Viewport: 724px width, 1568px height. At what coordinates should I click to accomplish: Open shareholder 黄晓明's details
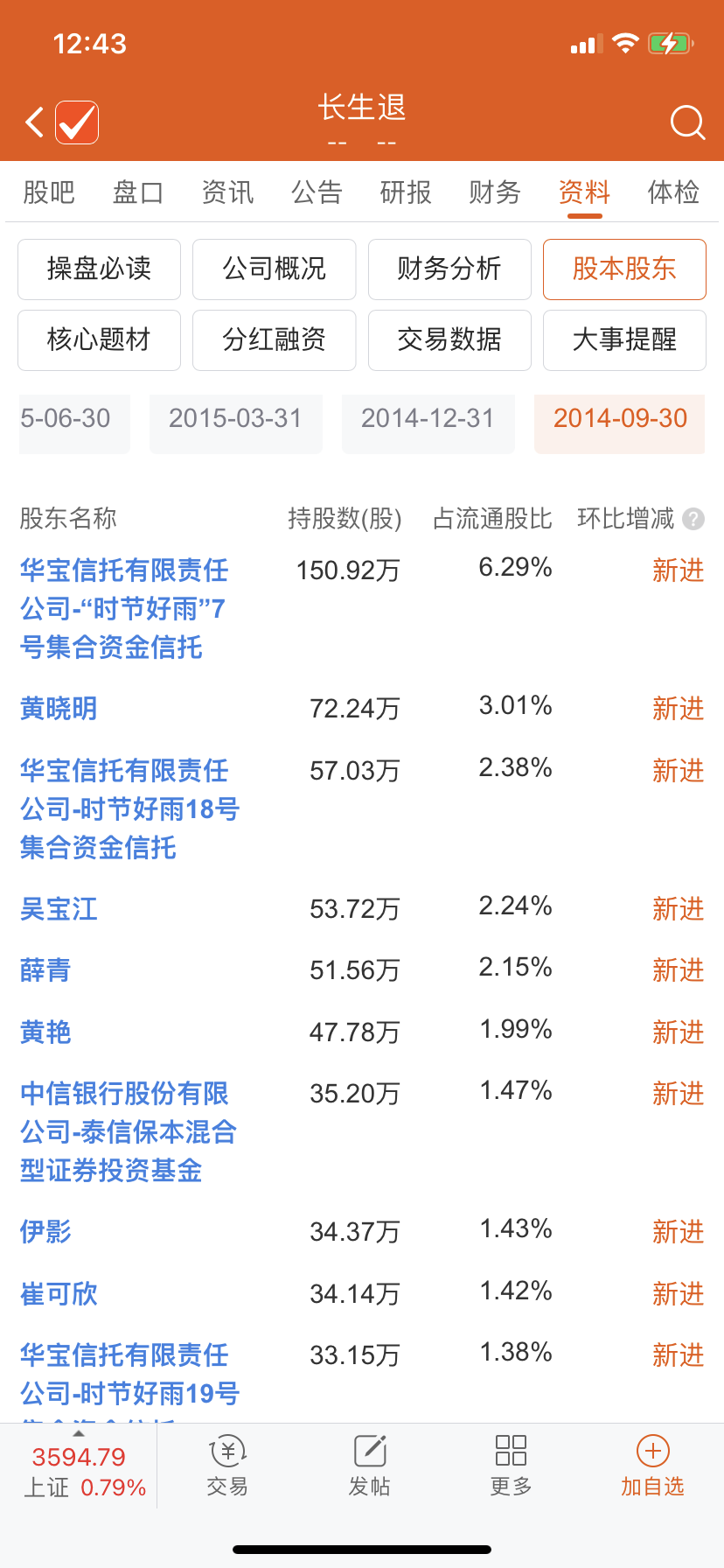pyautogui.click(x=59, y=708)
